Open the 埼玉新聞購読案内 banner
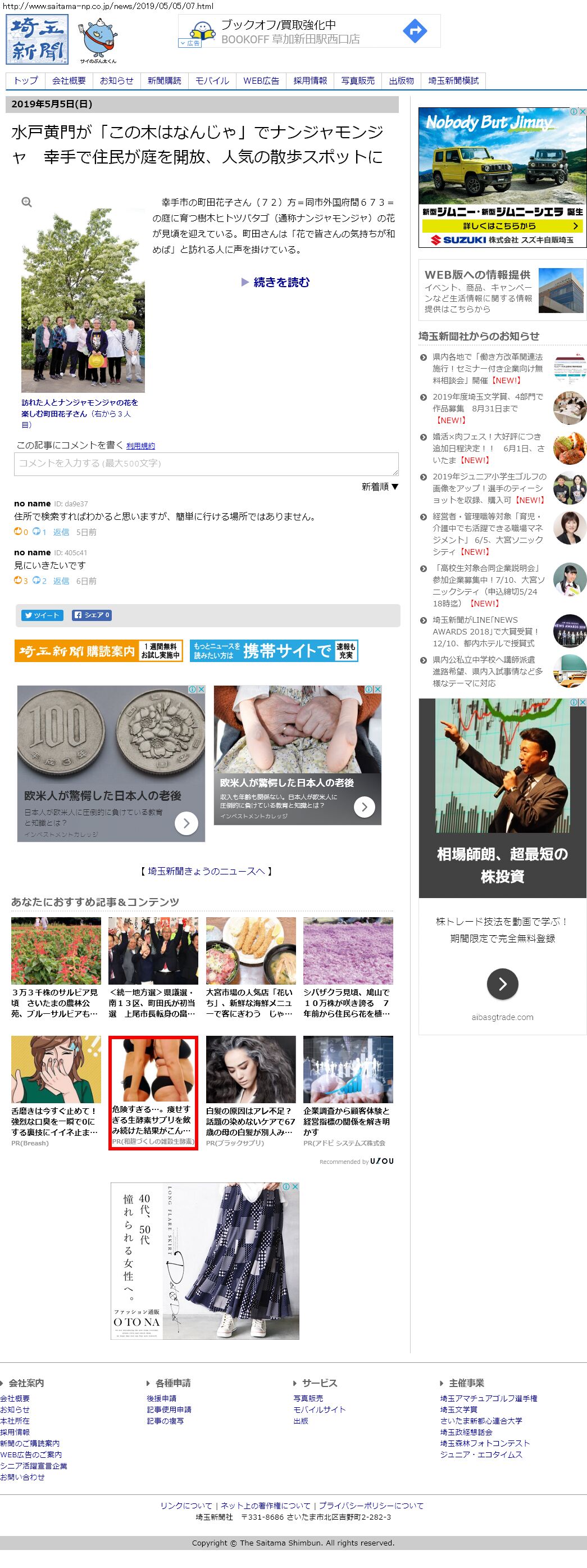Image resolution: width=587 pixels, height=1568 pixels. click(98, 651)
